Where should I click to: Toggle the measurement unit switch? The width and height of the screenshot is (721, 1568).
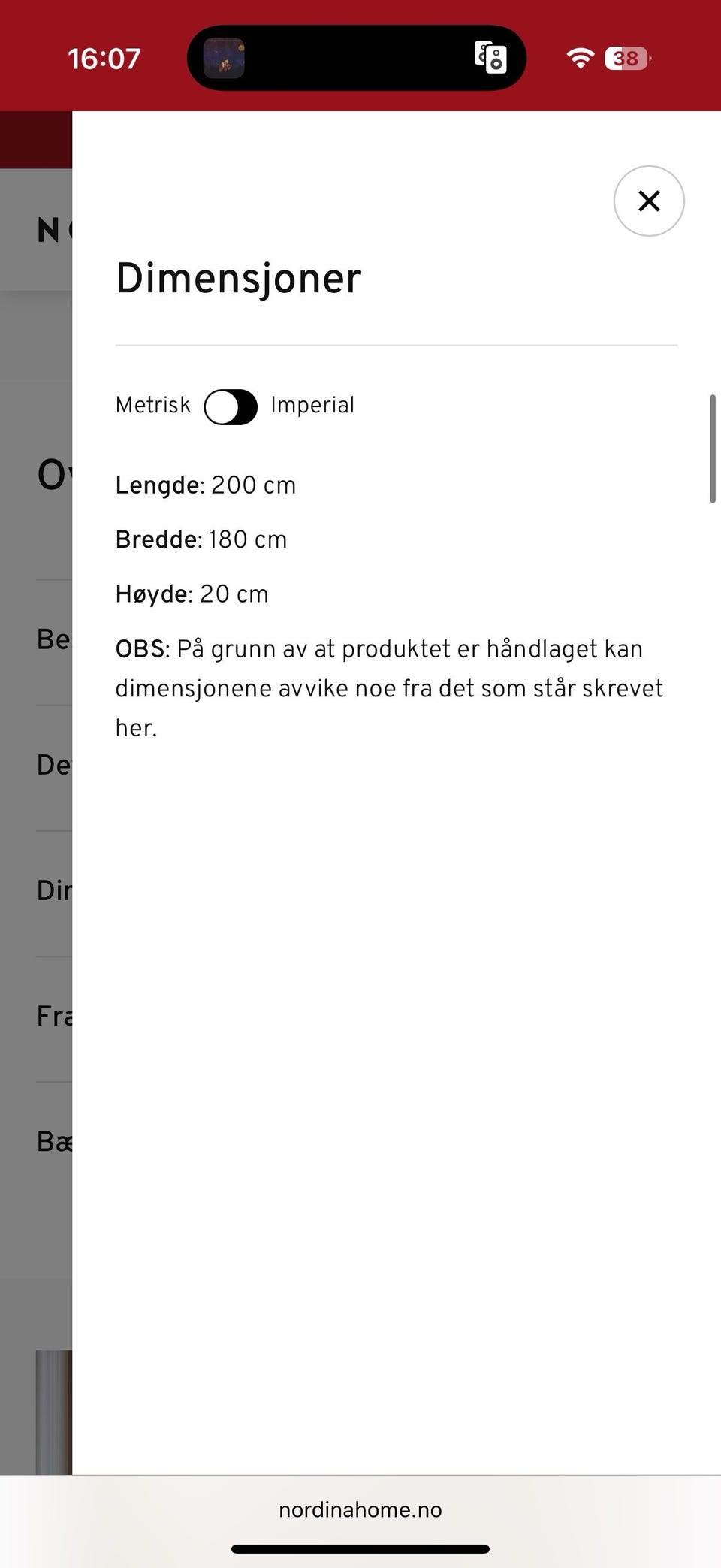(x=230, y=406)
